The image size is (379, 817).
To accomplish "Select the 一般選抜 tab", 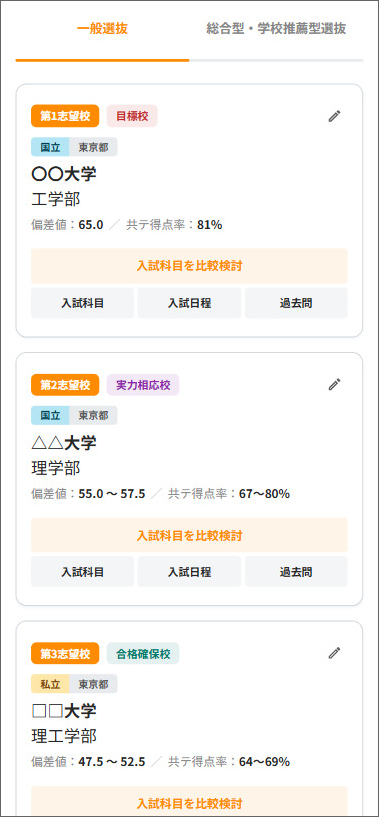I will [x=102, y=29].
